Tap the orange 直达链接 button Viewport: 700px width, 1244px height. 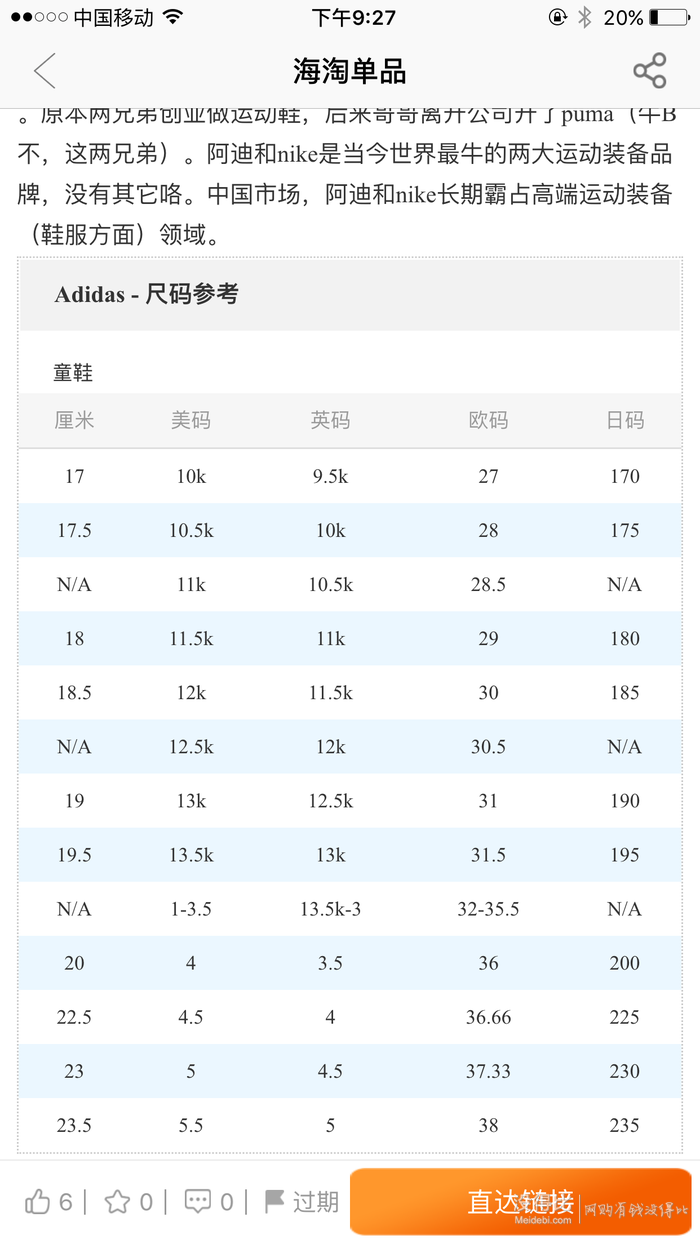coord(520,1201)
